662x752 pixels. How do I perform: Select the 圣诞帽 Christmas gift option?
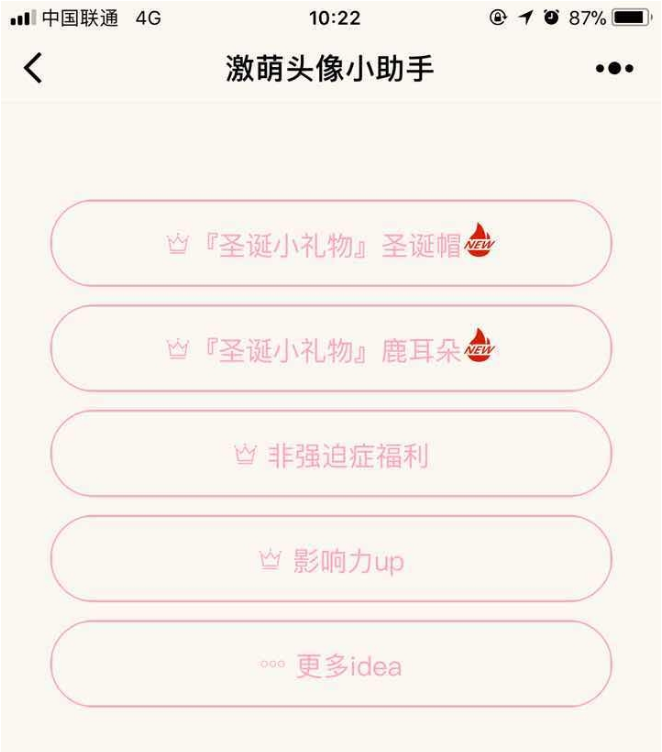pyautogui.click(x=330, y=244)
